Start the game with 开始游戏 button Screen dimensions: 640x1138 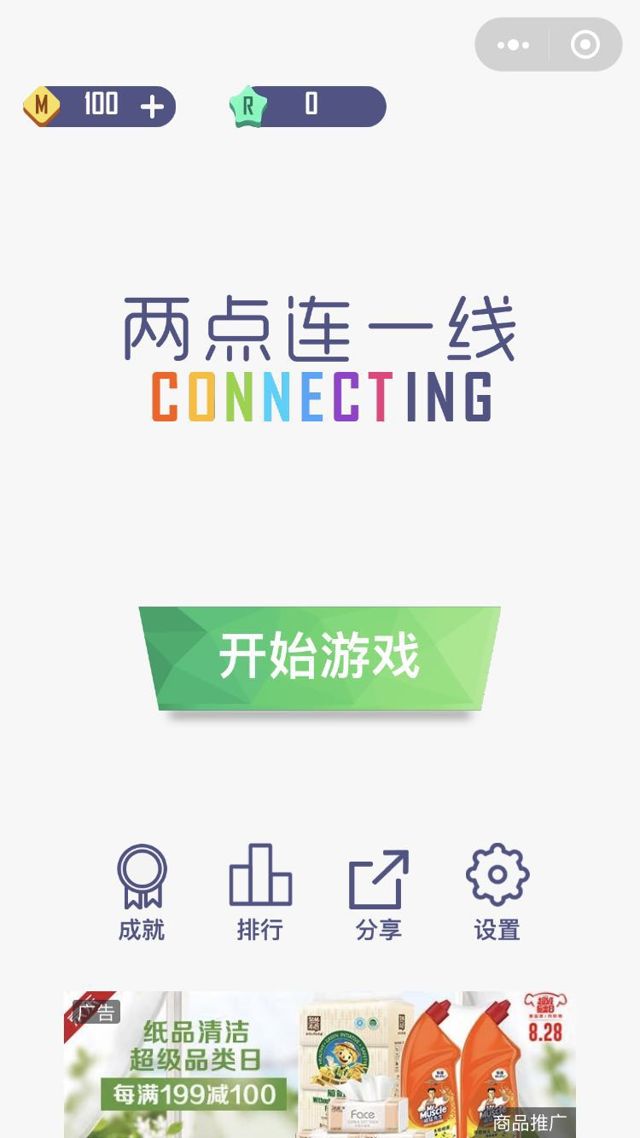tap(319, 658)
